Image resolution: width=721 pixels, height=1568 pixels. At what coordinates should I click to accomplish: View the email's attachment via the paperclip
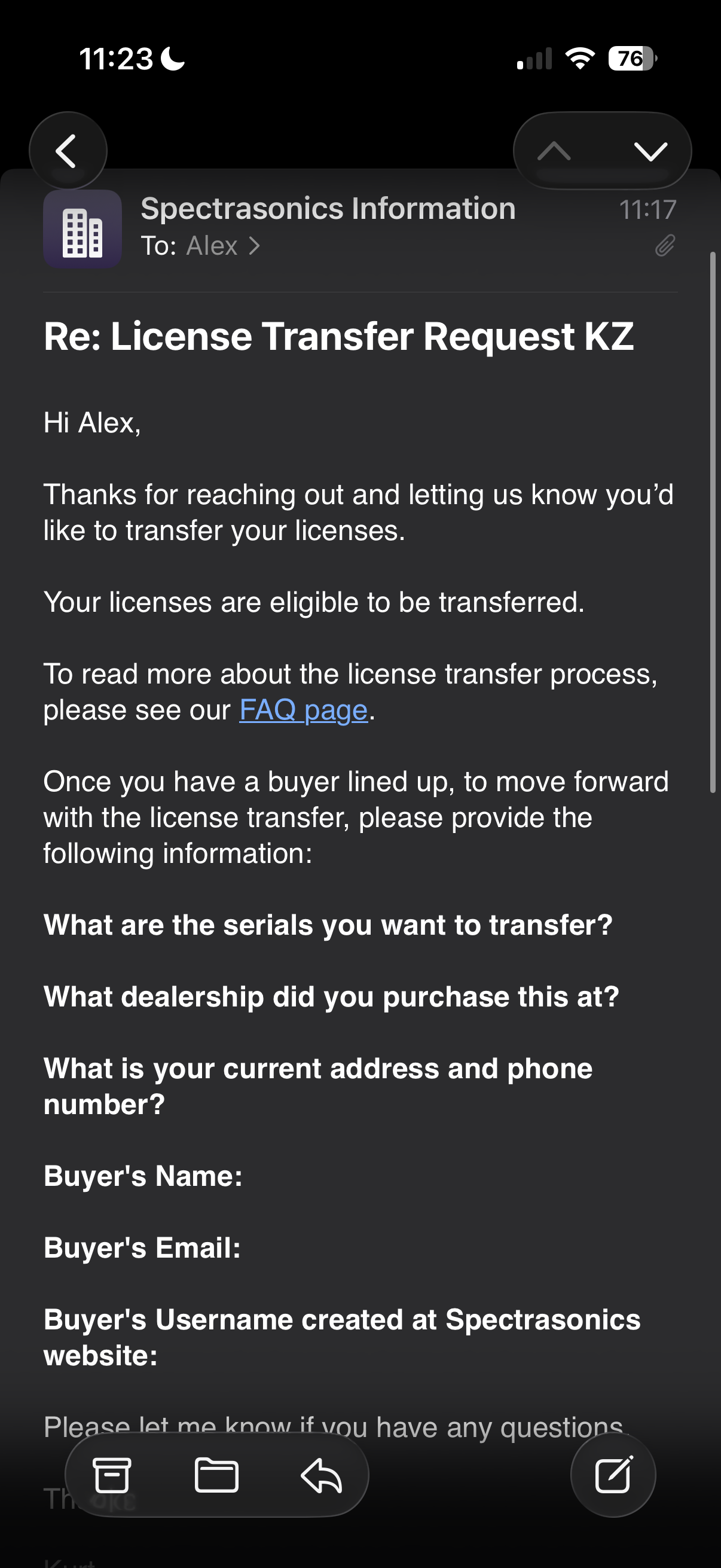(x=664, y=246)
